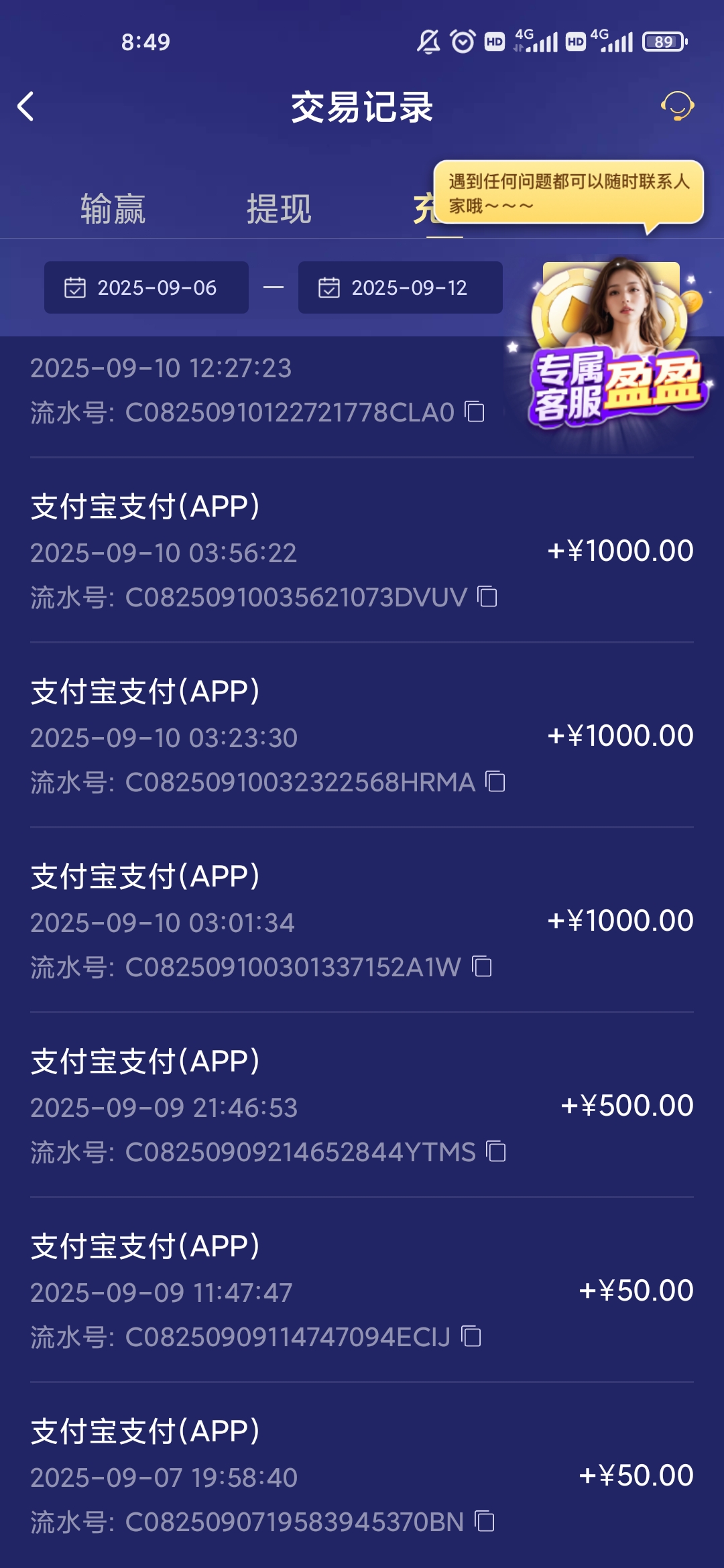Tap the calendar icon beside 2025-09-06
This screenshot has width=724, height=1568.
click(76, 288)
